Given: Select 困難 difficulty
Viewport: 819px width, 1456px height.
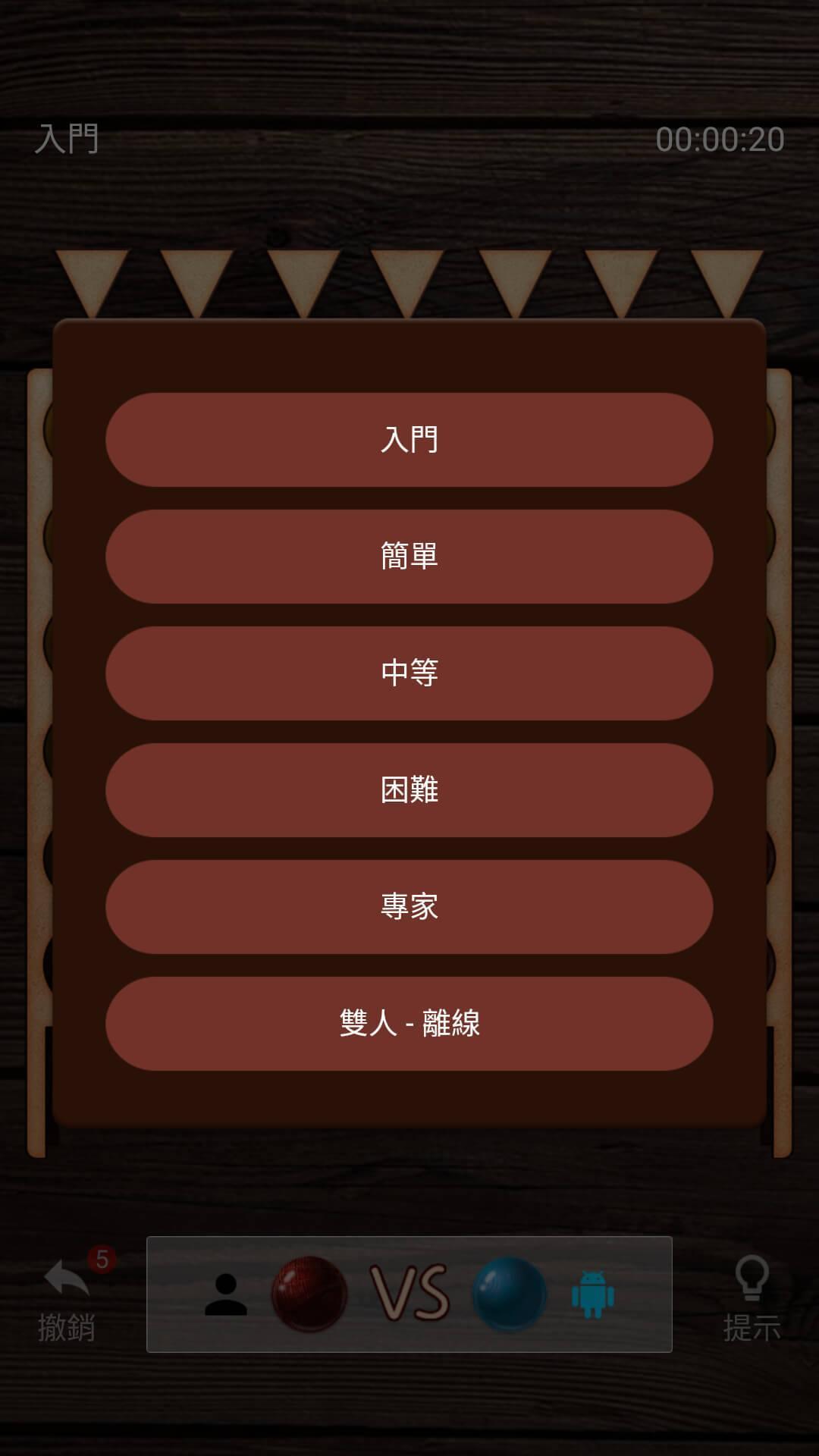Looking at the screenshot, I should coord(409,790).
